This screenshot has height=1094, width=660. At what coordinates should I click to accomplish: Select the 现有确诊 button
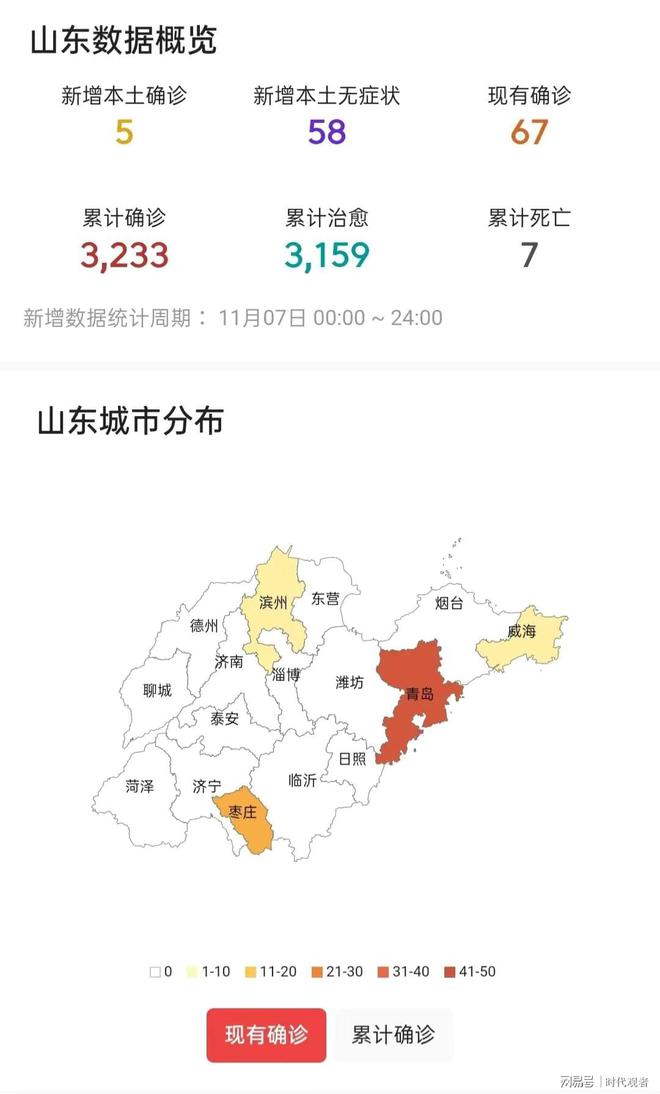click(266, 1035)
